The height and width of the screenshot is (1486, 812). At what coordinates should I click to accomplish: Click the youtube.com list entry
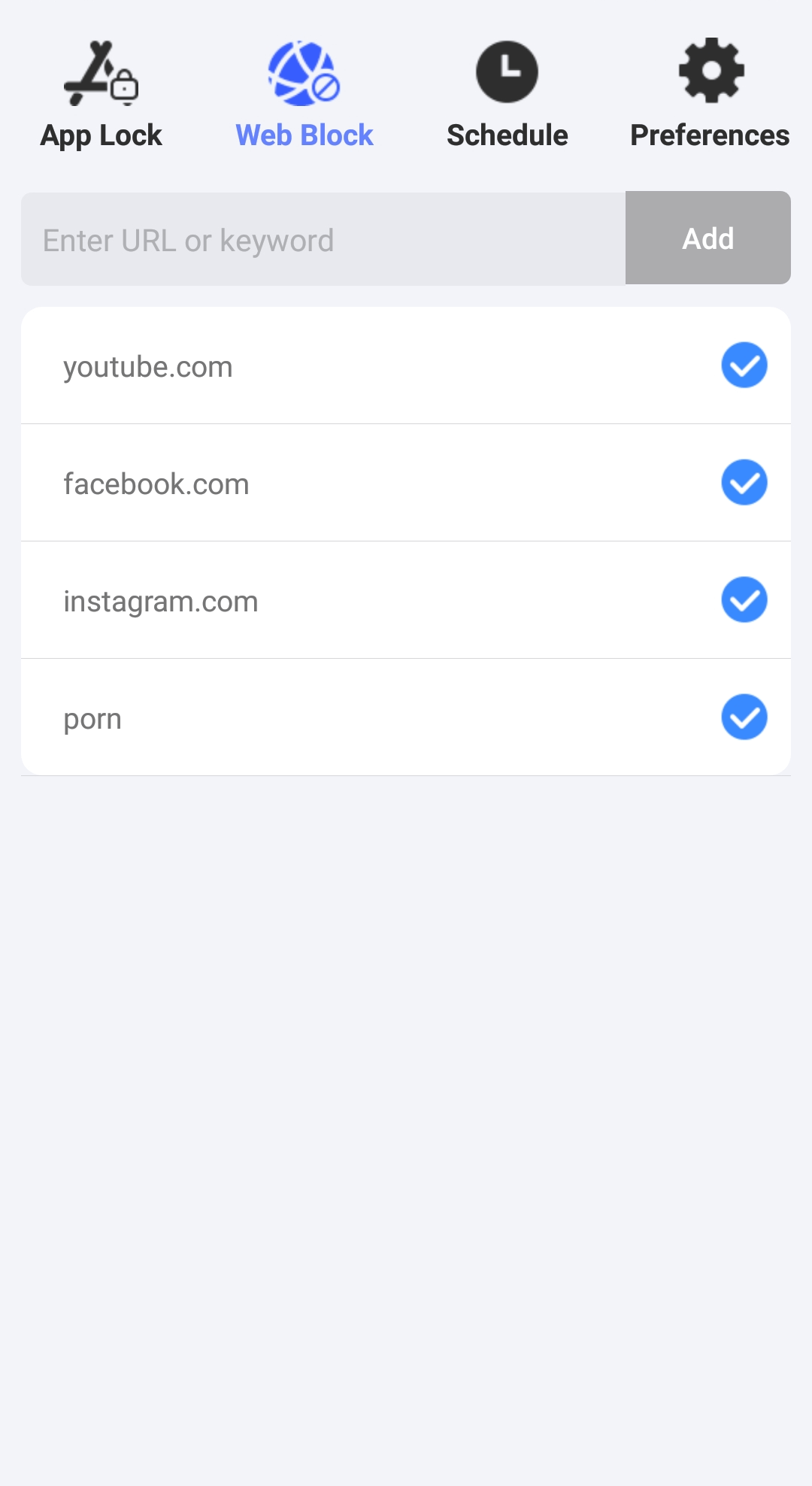pyautogui.click(x=301, y=365)
